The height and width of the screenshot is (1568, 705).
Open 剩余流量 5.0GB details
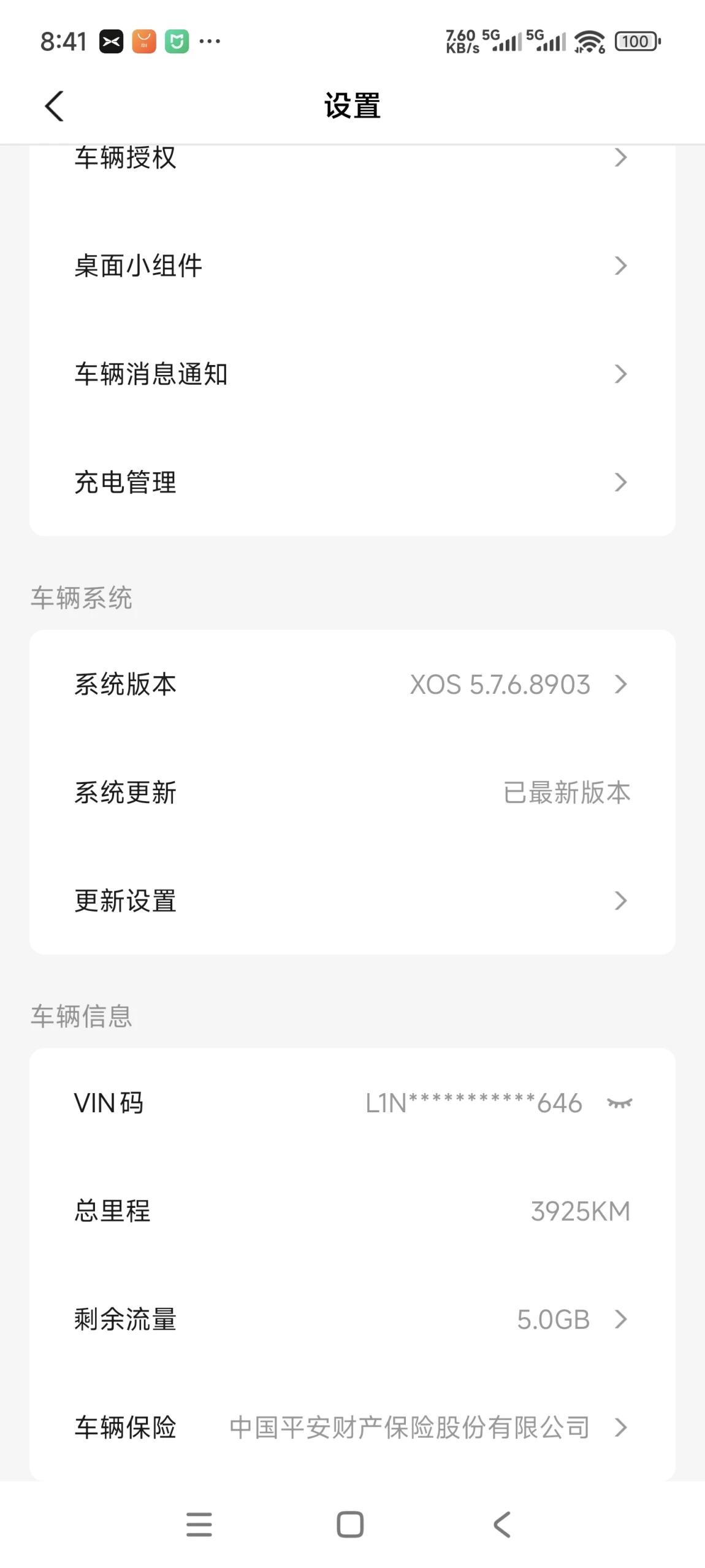(352, 1319)
